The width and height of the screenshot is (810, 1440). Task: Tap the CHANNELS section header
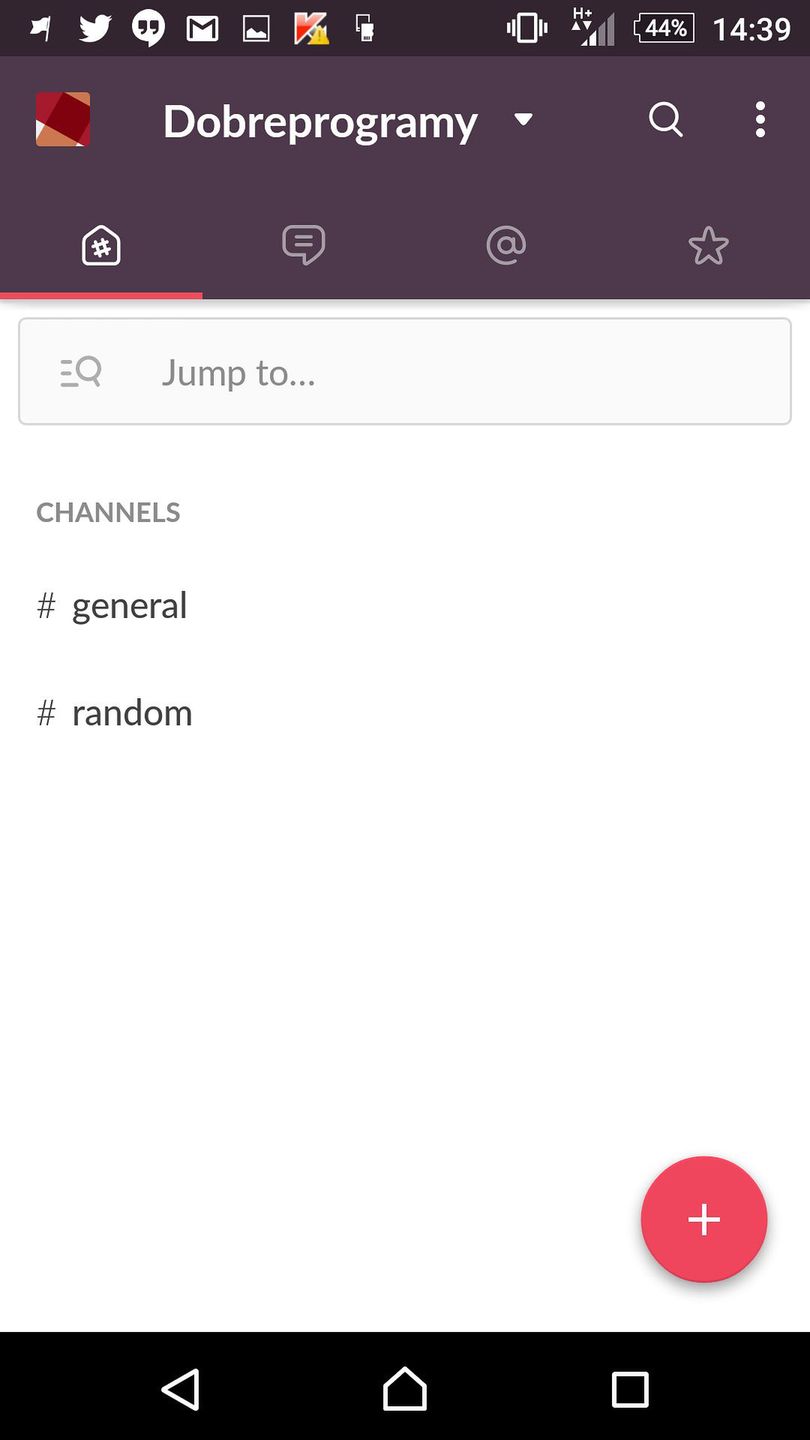108,512
